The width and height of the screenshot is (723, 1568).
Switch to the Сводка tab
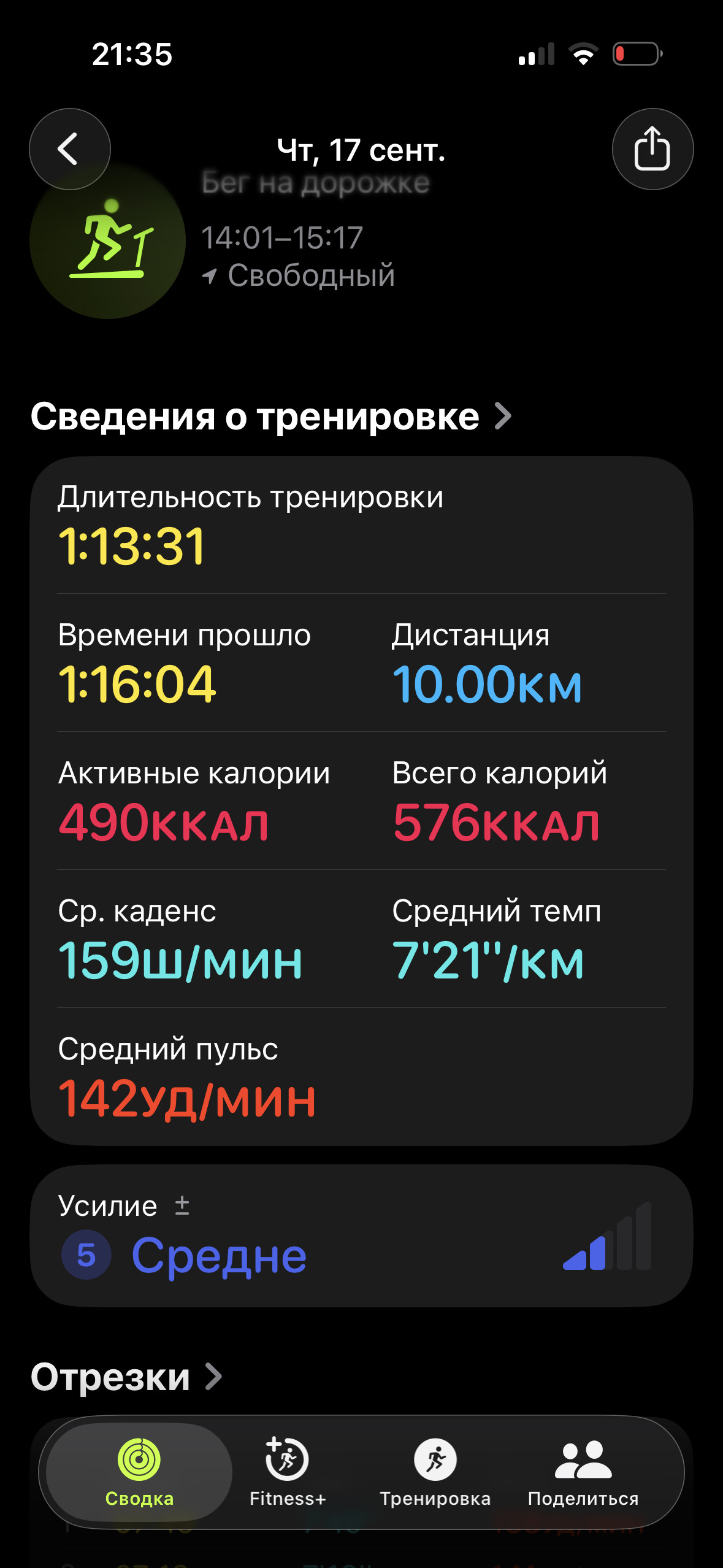(x=139, y=1472)
